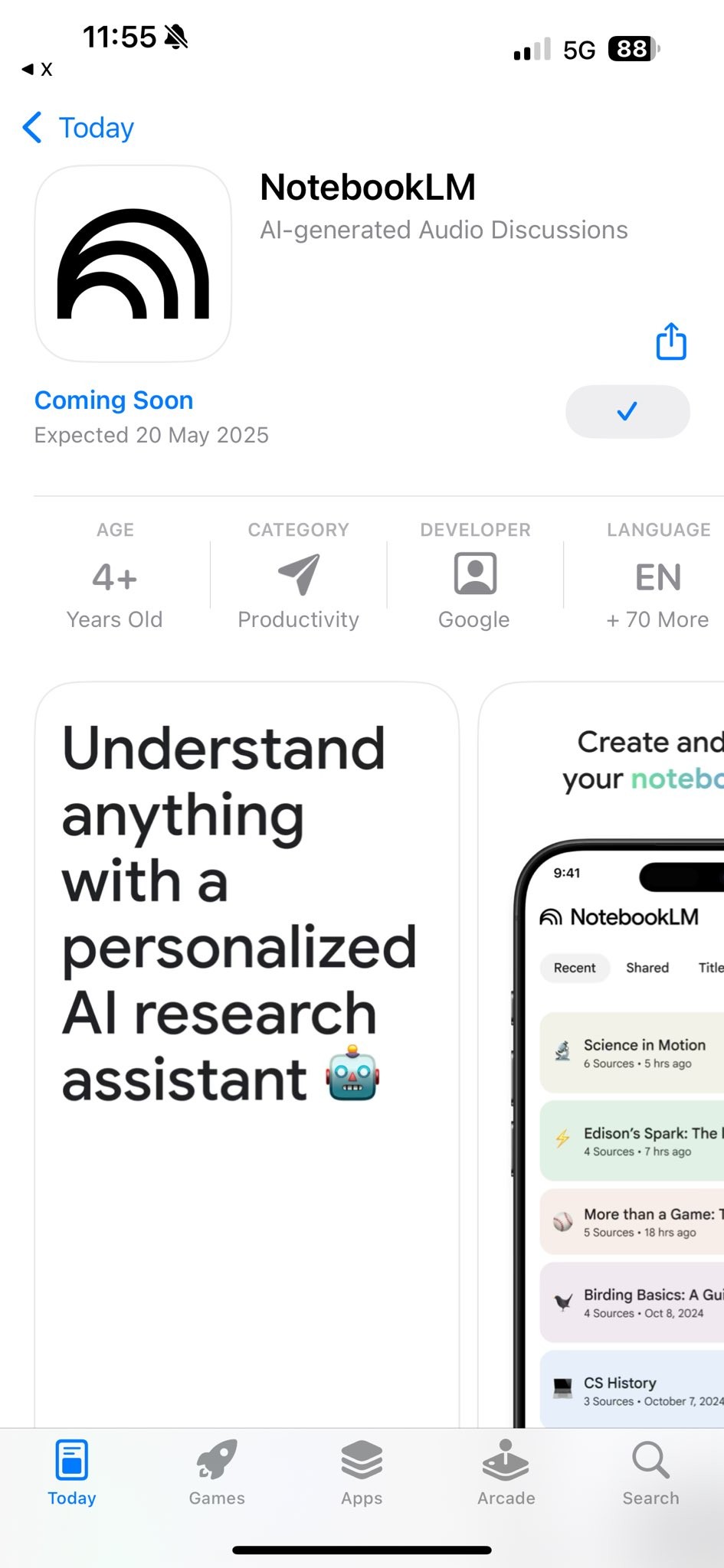Share the NotebookLM app page
The image size is (724, 1568).
click(670, 341)
